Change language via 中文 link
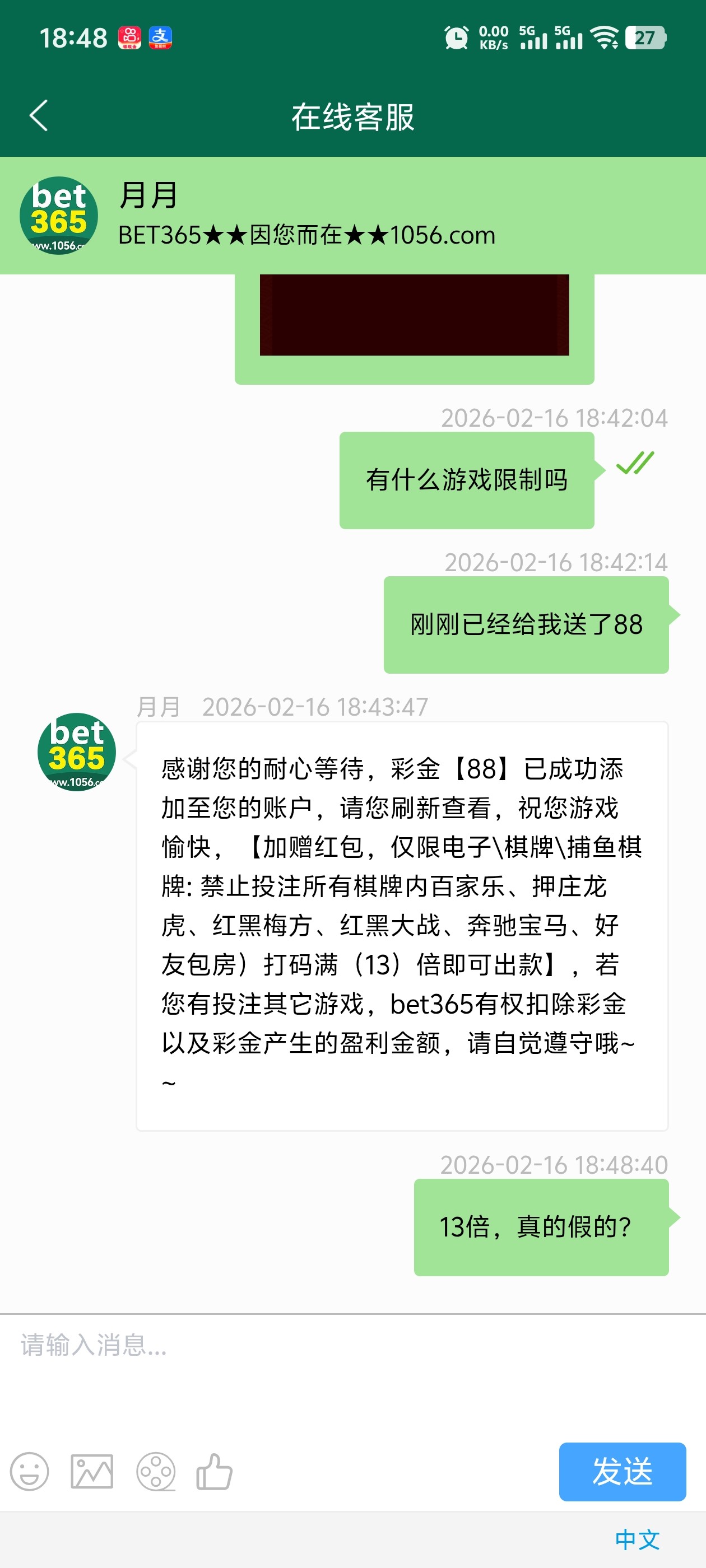 coord(637,1540)
